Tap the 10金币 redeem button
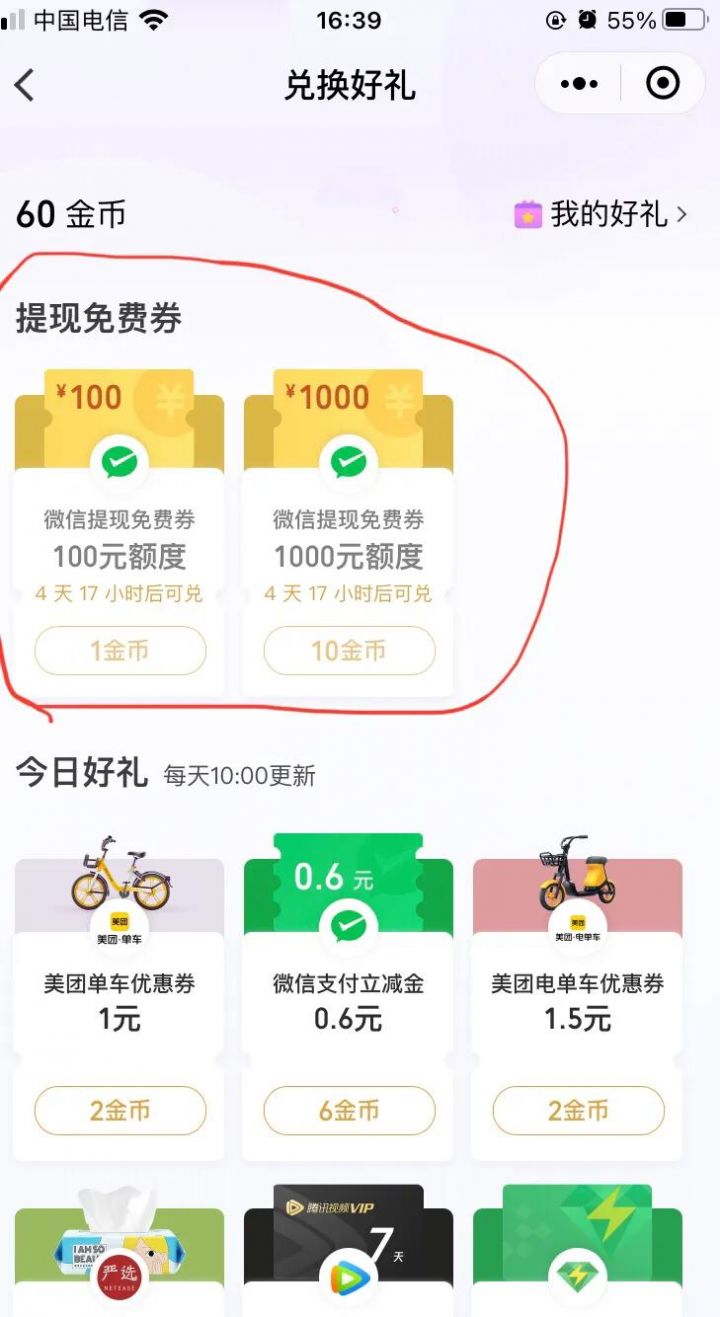 tap(349, 651)
